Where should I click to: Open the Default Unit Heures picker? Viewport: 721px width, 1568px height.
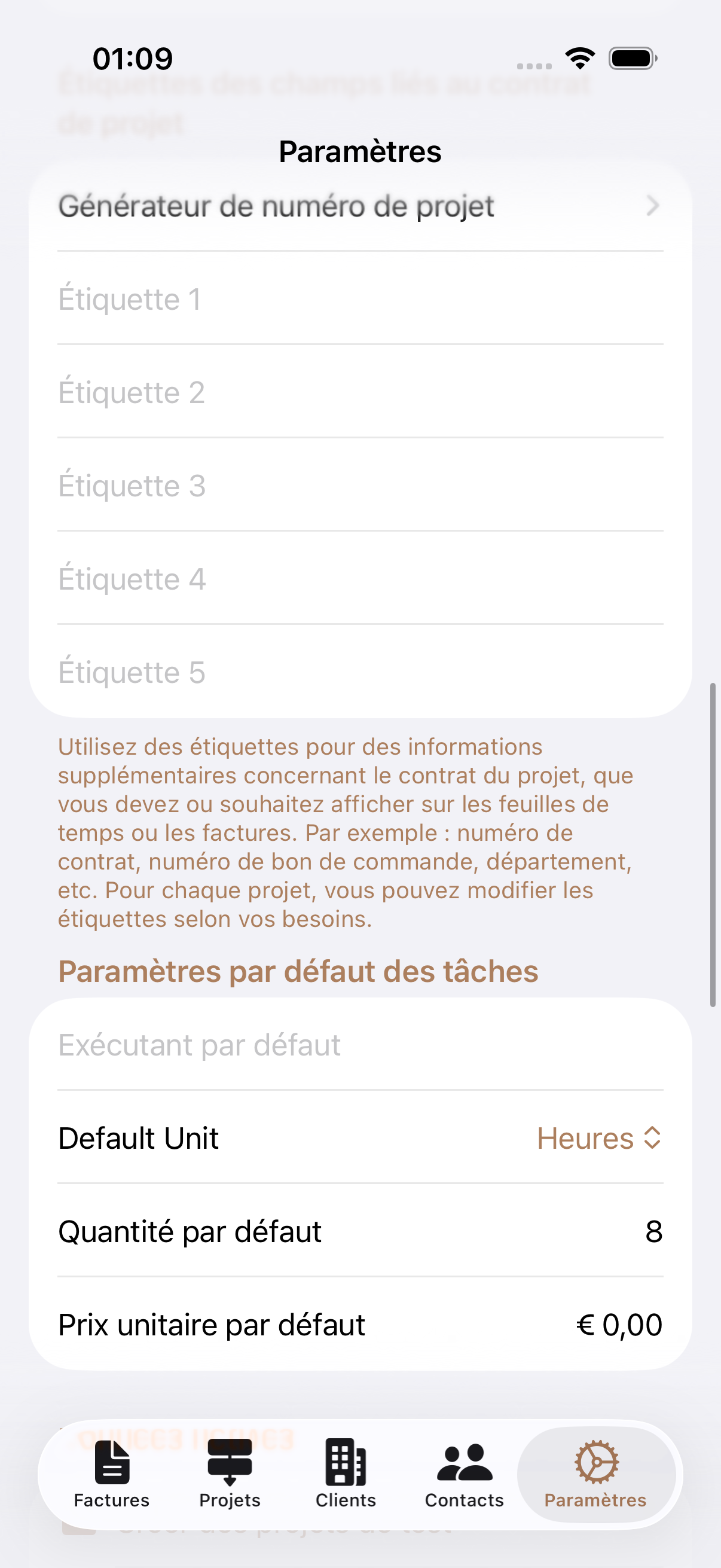(598, 1138)
